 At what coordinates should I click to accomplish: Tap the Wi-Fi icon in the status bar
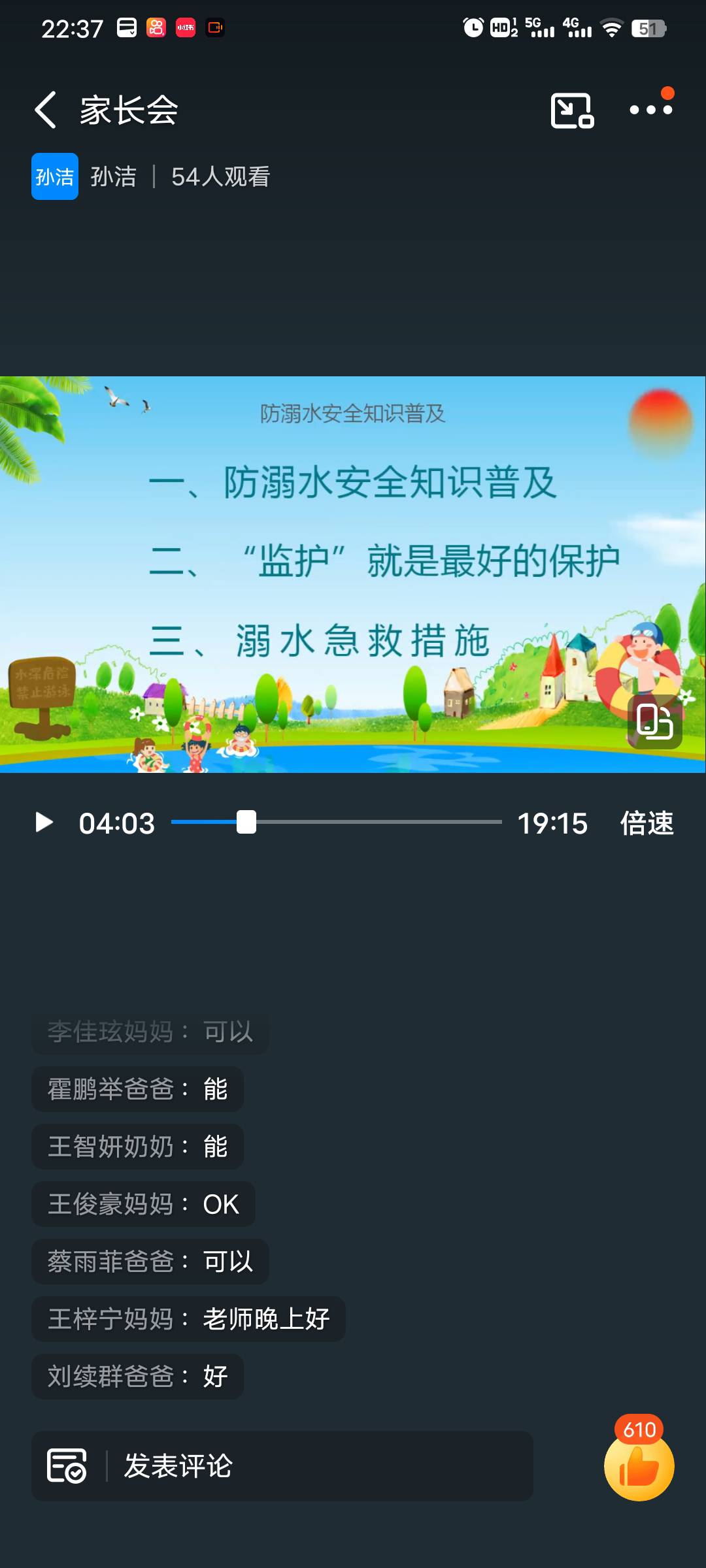point(612,29)
